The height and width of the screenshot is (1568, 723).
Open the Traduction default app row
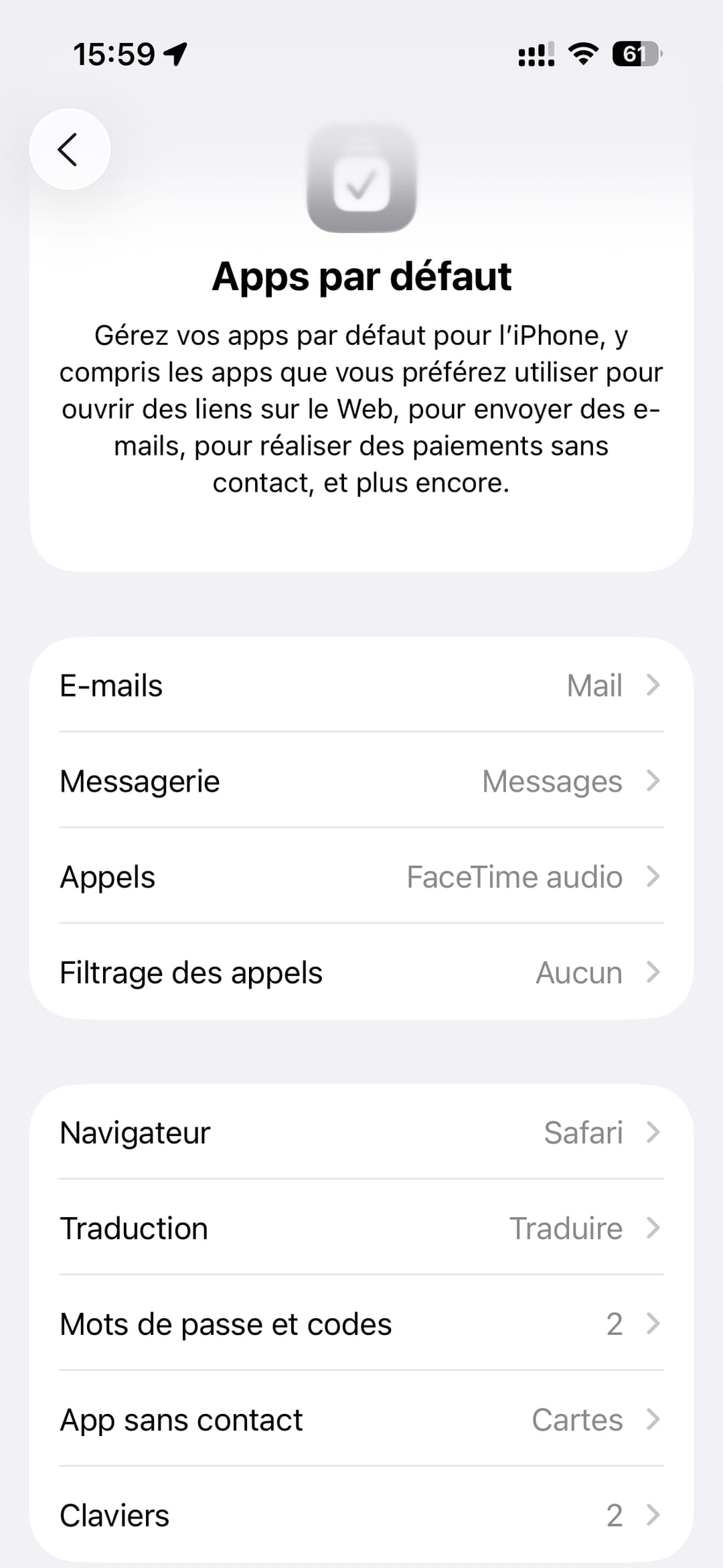(361, 1228)
